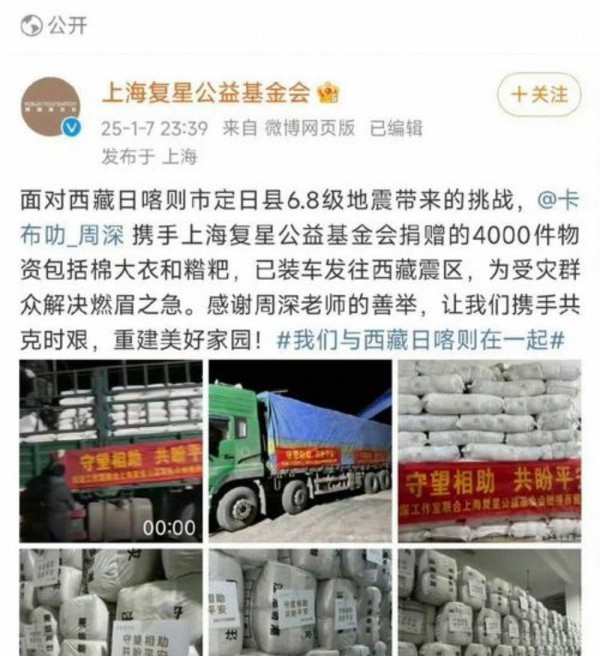Open hashtag #我们与西藏日喀则在一起#

[421, 340]
